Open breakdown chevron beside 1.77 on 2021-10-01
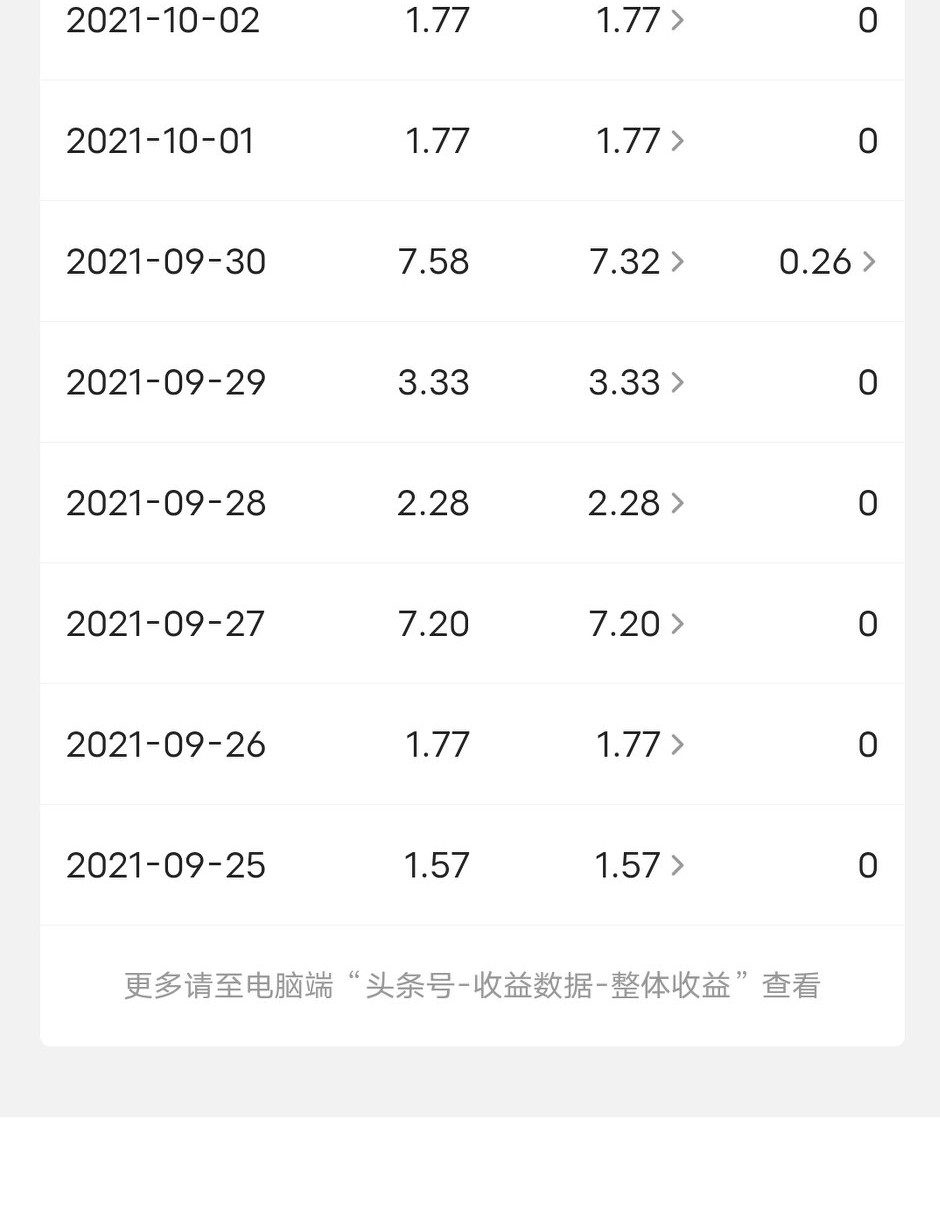The height and width of the screenshot is (1228, 940). click(x=679, y=141)
